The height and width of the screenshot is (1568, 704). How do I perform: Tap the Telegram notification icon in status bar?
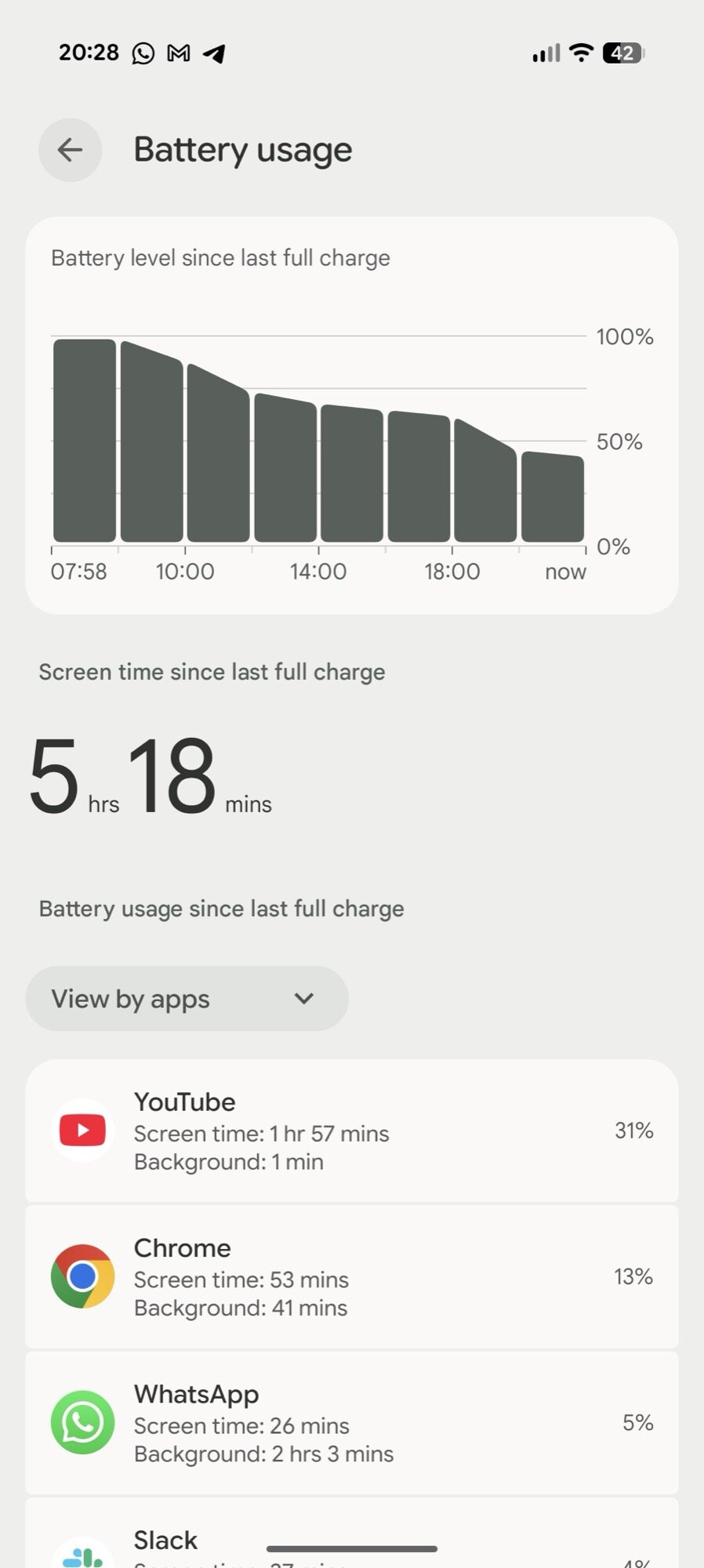[212, 53]
